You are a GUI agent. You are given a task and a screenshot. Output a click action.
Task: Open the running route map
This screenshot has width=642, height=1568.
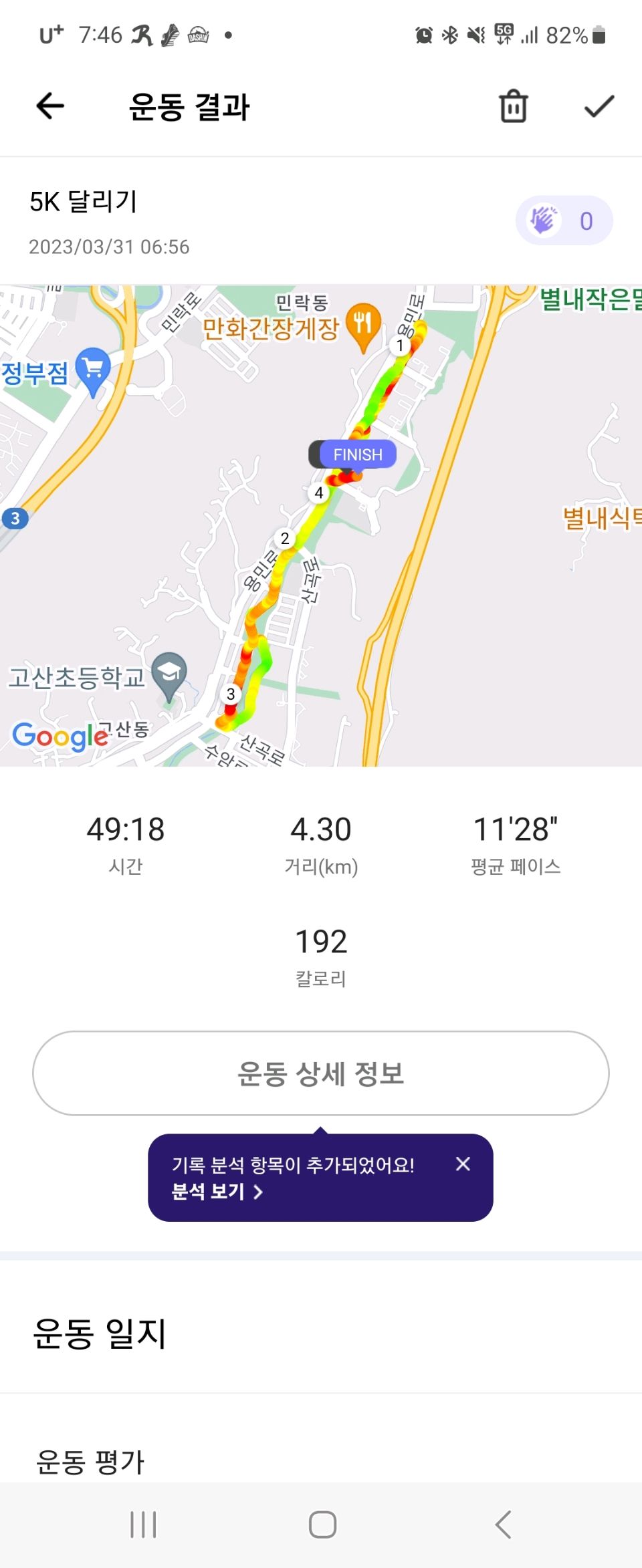click(x=321, y=525)
